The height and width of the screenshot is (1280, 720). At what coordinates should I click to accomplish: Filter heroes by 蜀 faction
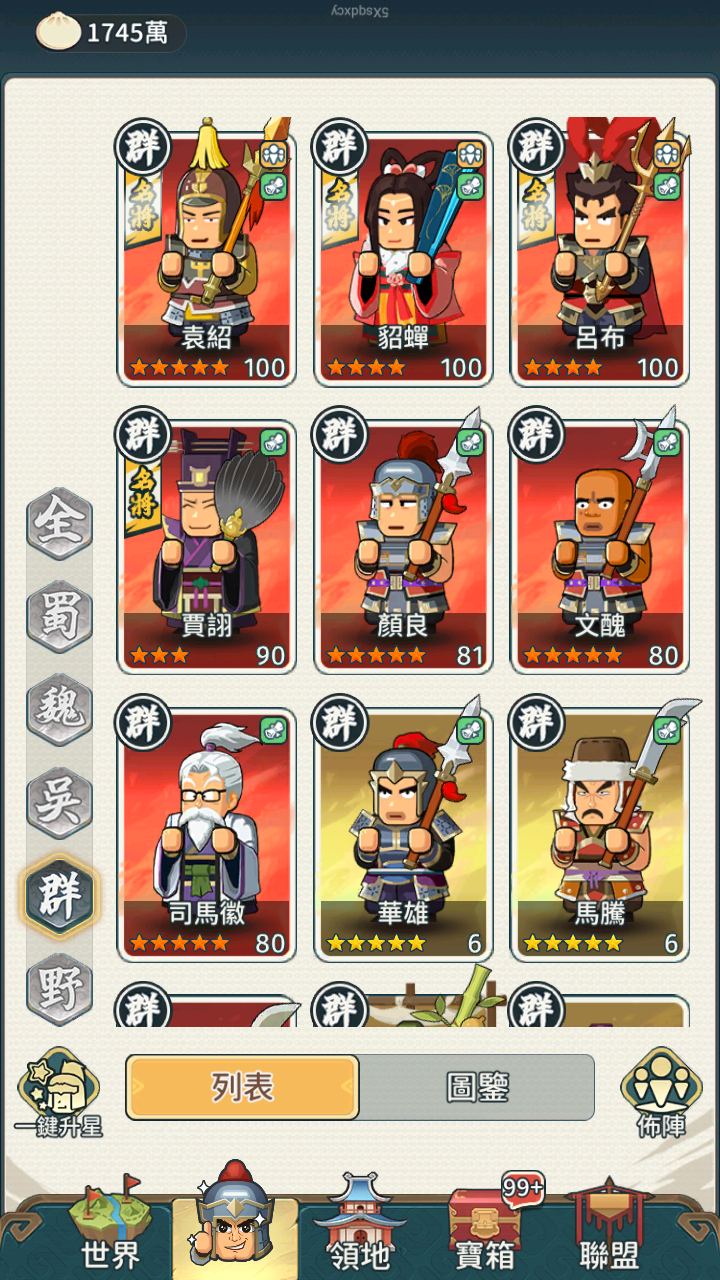pos(60,615)
